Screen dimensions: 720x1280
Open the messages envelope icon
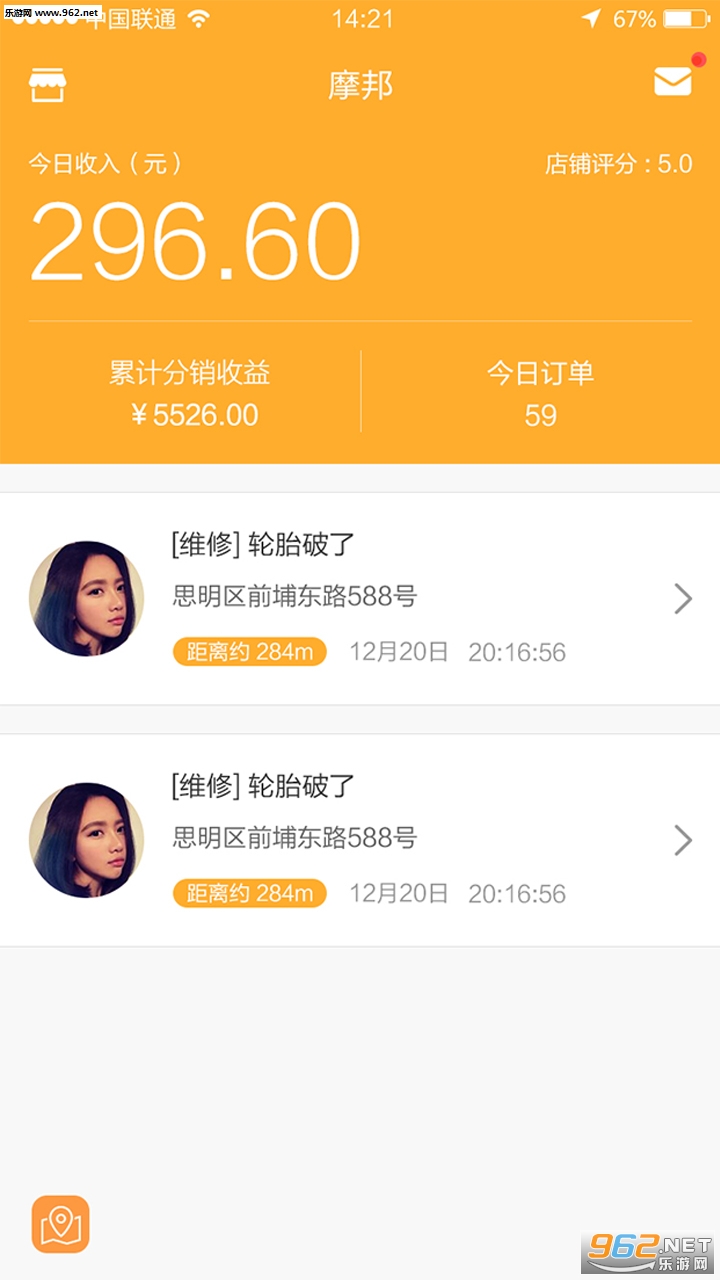(x=673, y=81)
